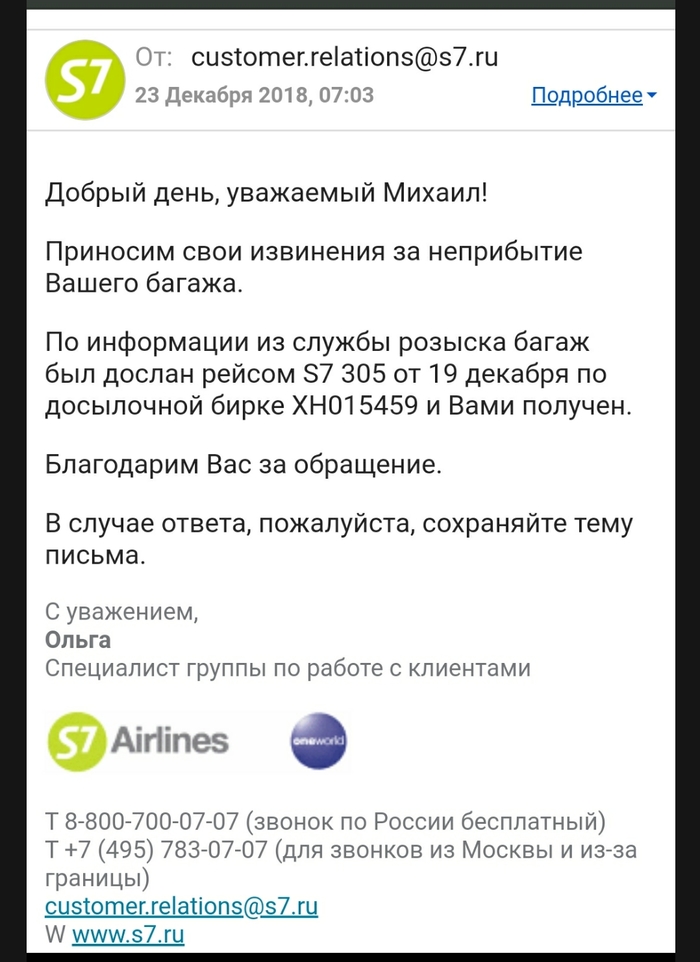Visit the www.s7.ru website link
700x962 pixels.
point(127,936)
